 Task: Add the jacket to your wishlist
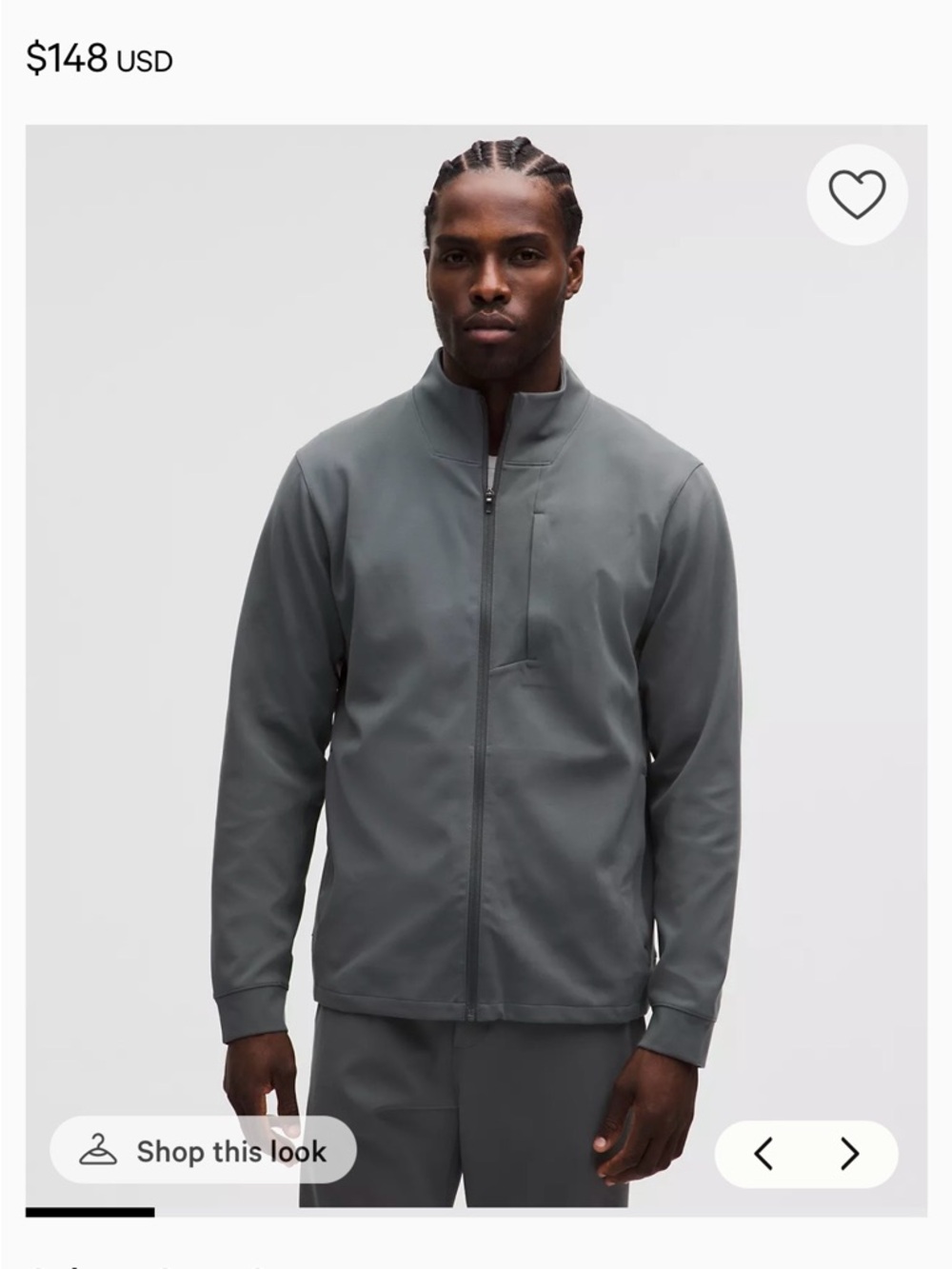[857, 194]
